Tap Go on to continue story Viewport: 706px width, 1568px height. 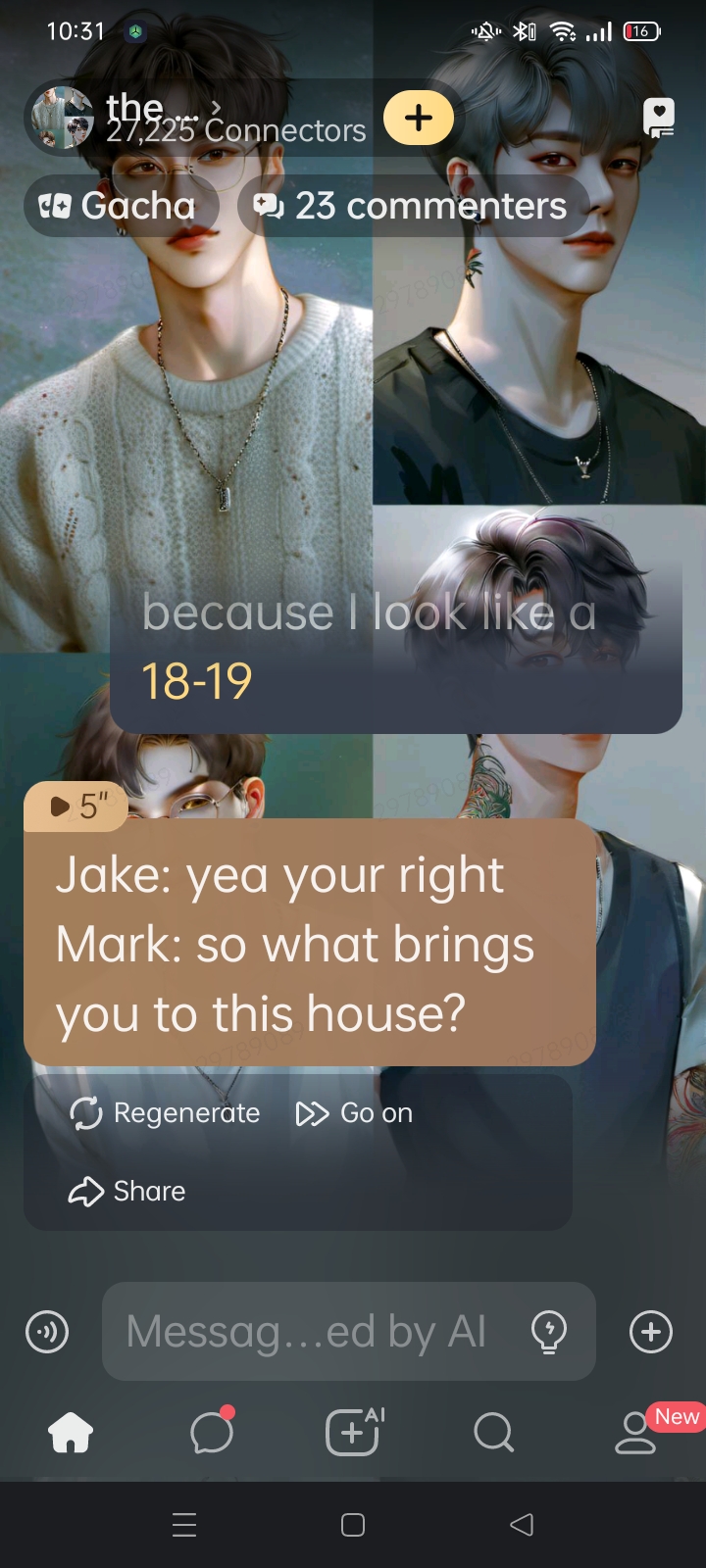tap(355, 1113)
